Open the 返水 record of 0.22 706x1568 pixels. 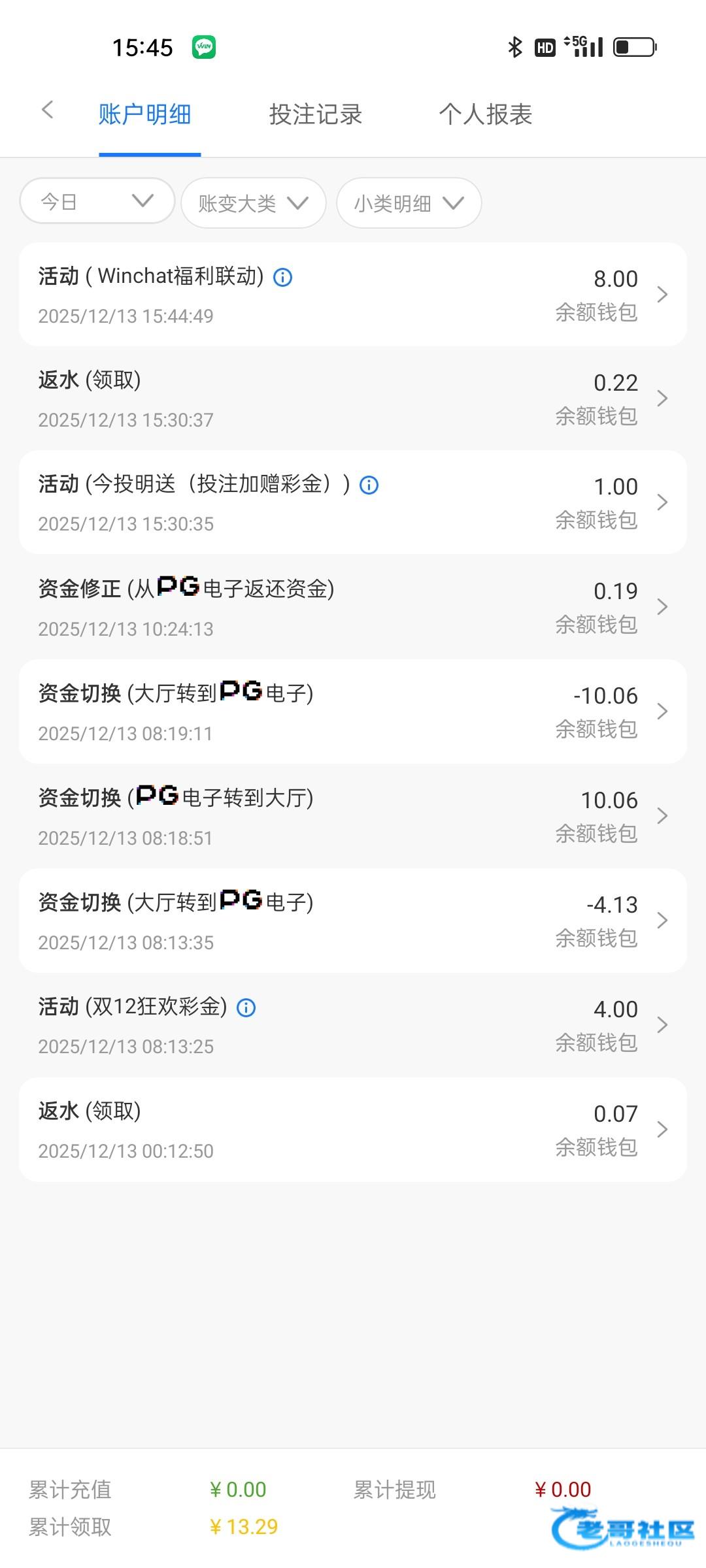(x=353, y=399)
